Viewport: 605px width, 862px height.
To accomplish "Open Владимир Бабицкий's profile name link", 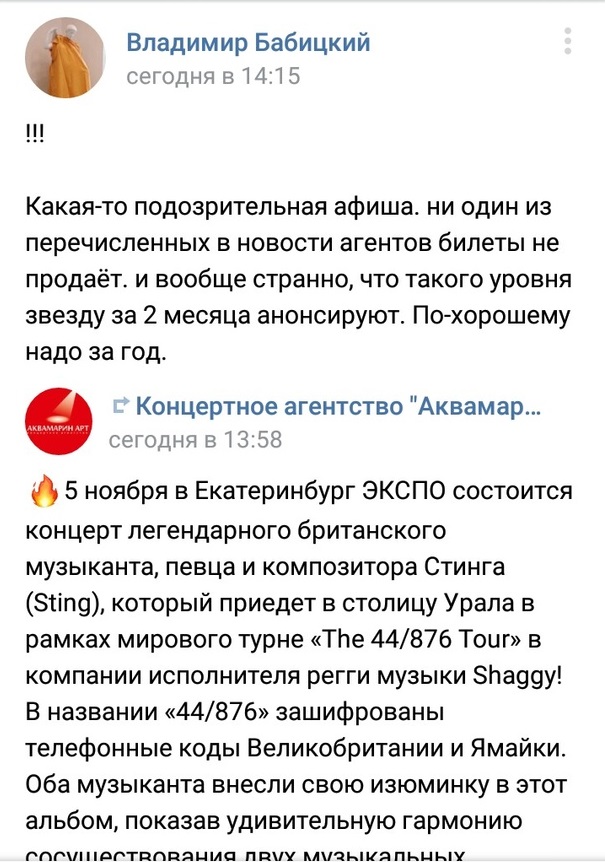I will coord(248,42).
